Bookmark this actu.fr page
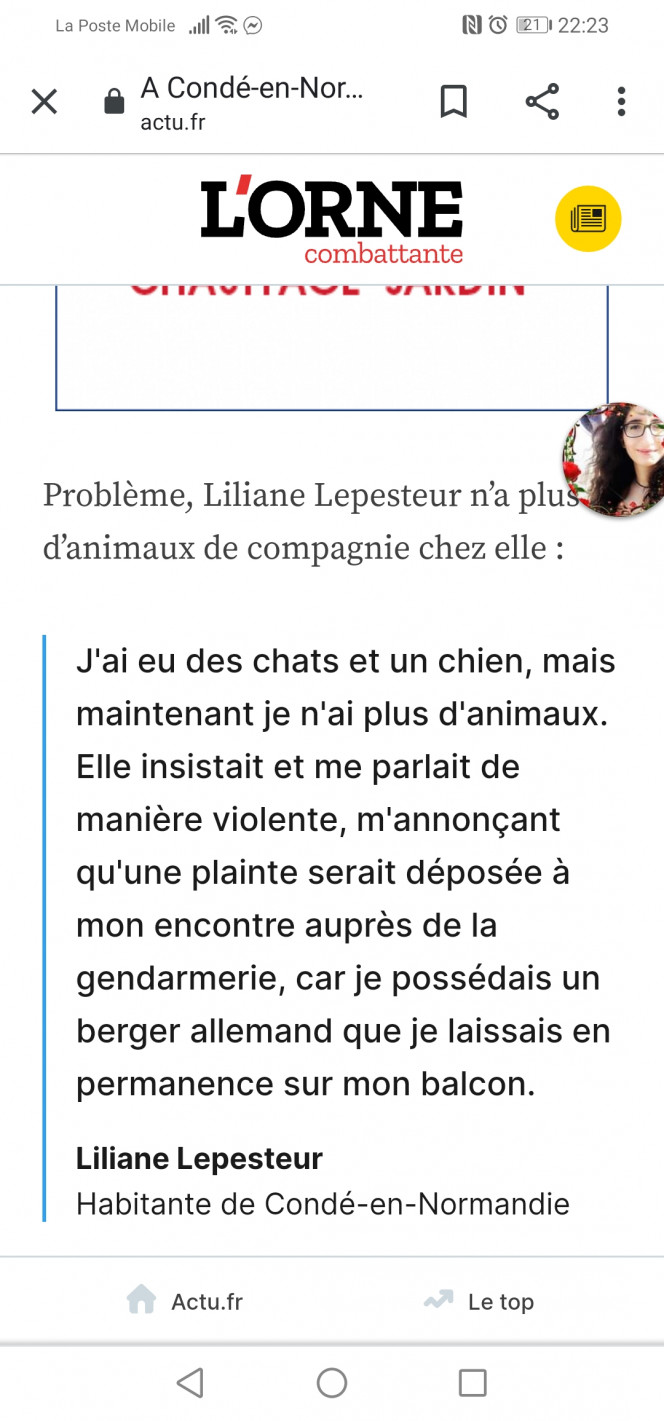Viewport: 664px width, 1421px height. pyautogui.click(x=453, y=101)
